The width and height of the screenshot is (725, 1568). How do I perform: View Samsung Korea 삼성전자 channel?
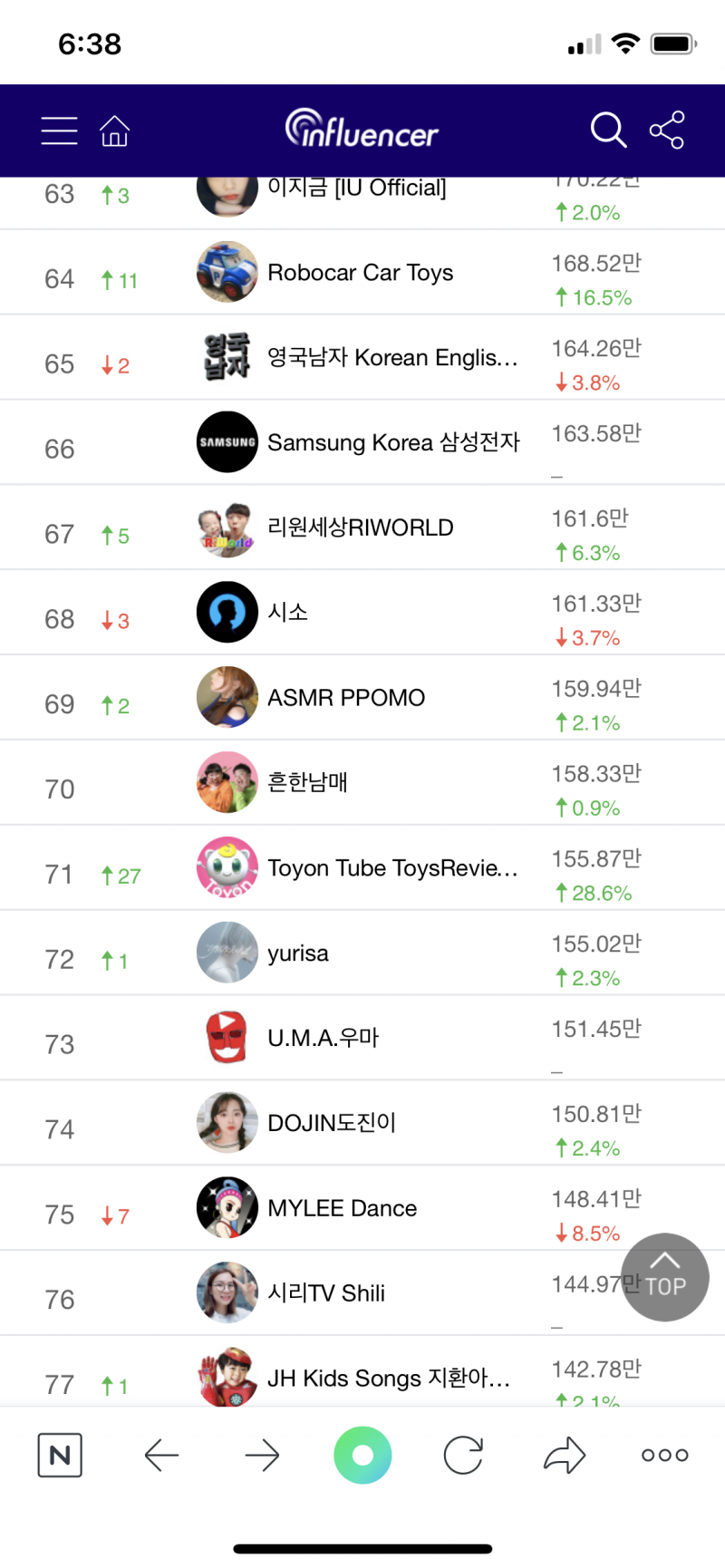pyautogui.click(x=392, y=442)
